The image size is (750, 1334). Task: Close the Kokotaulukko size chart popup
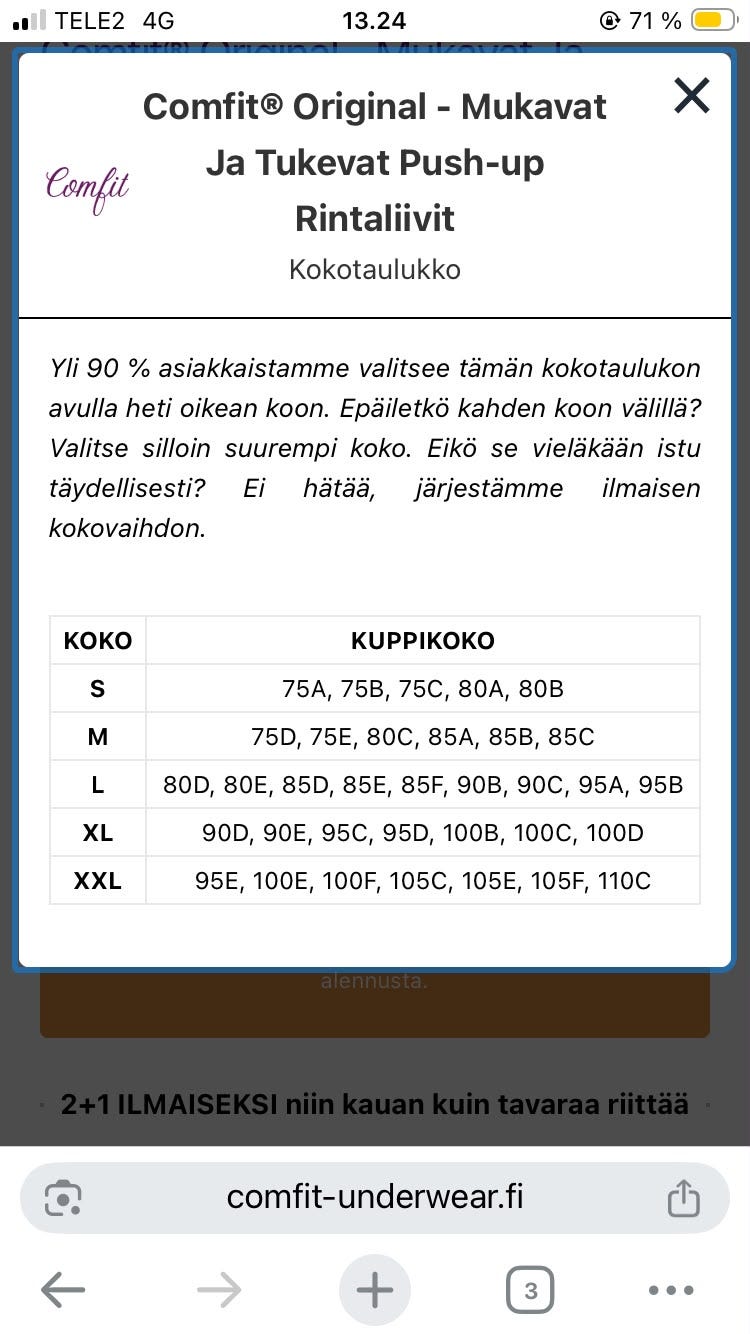point(691,96)
